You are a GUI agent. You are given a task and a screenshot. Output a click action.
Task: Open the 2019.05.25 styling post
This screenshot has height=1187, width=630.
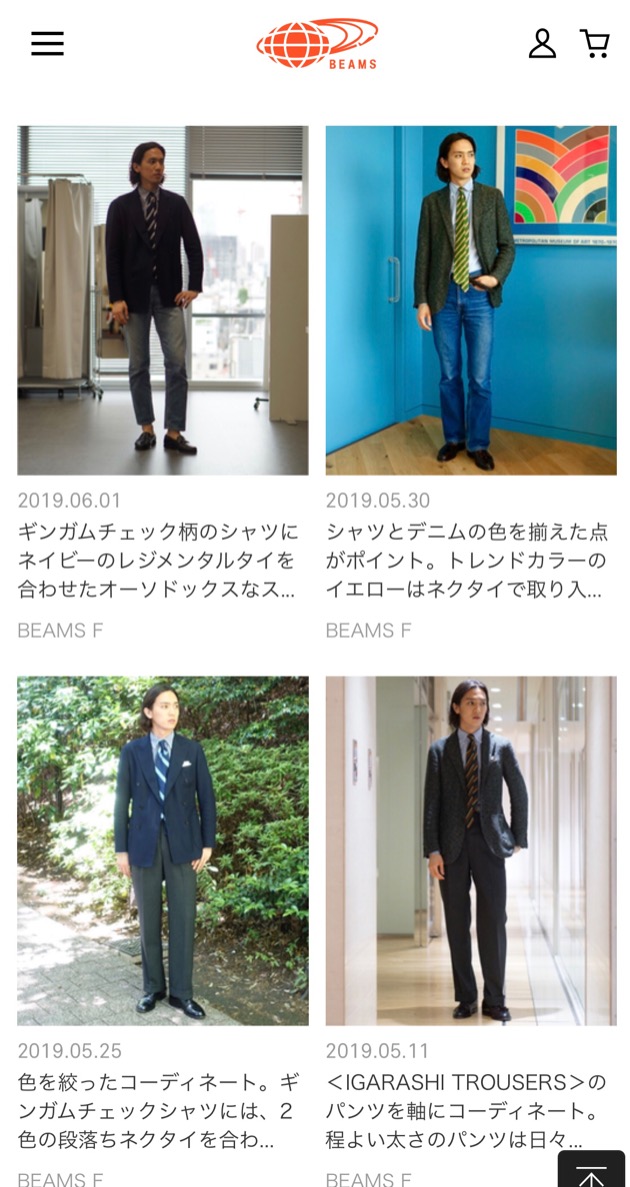pos(162,850)
